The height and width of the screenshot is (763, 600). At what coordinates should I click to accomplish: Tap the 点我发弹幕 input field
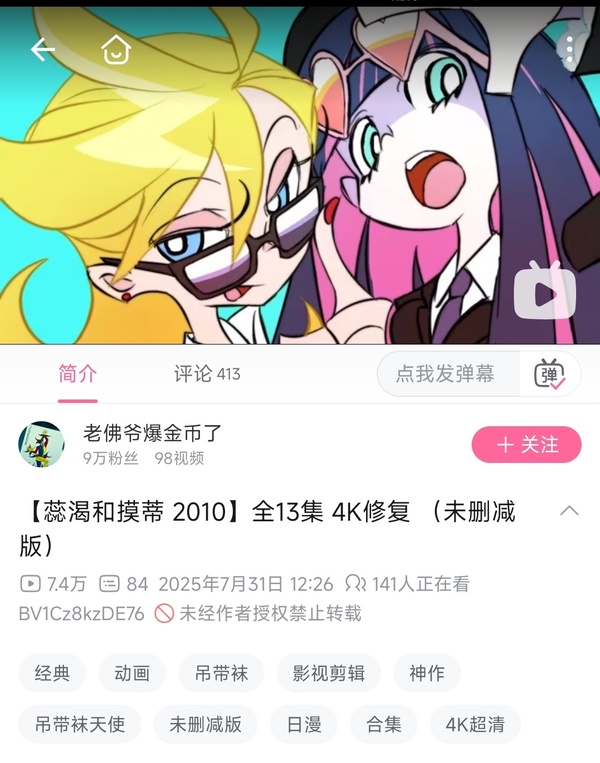[446, 374]
